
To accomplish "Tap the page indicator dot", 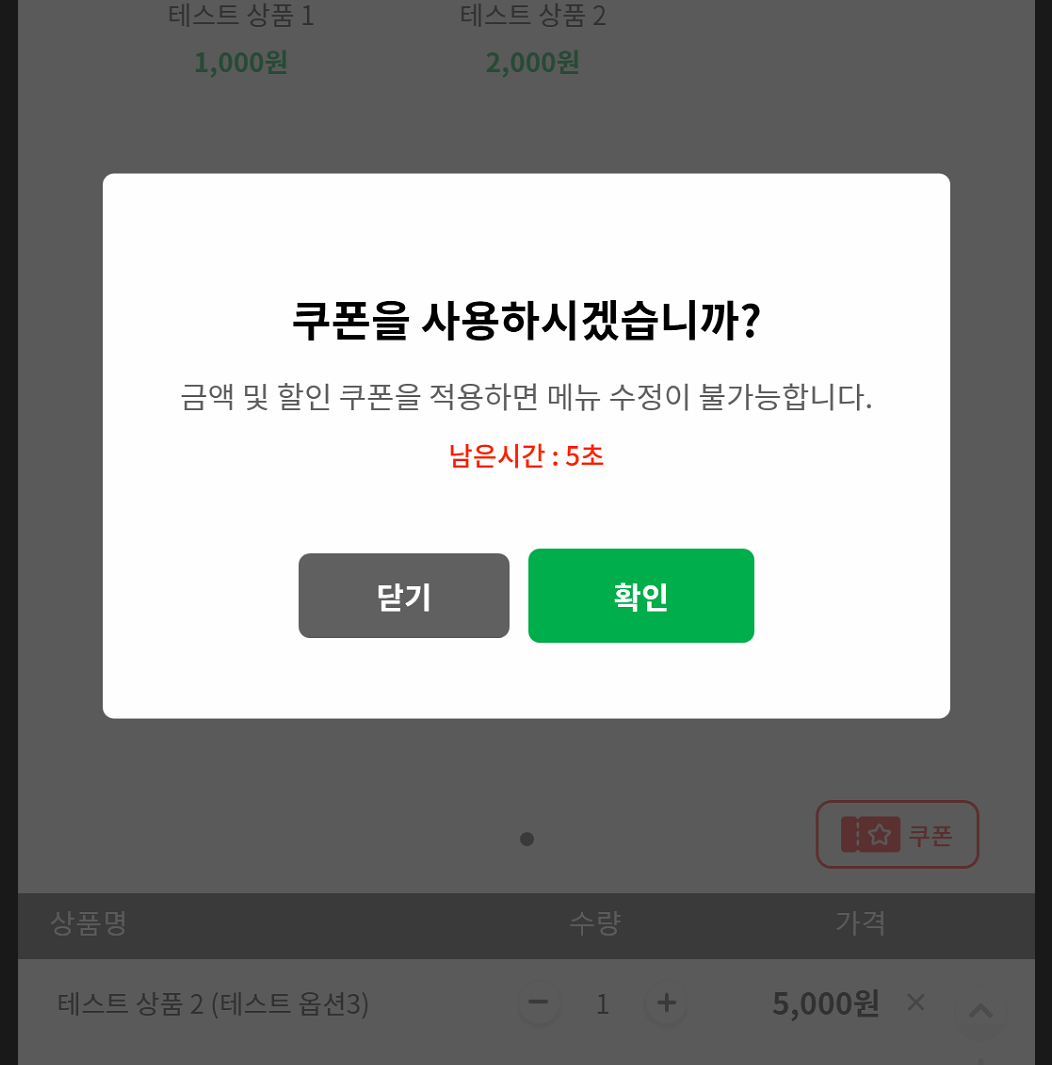I will 527,839.
